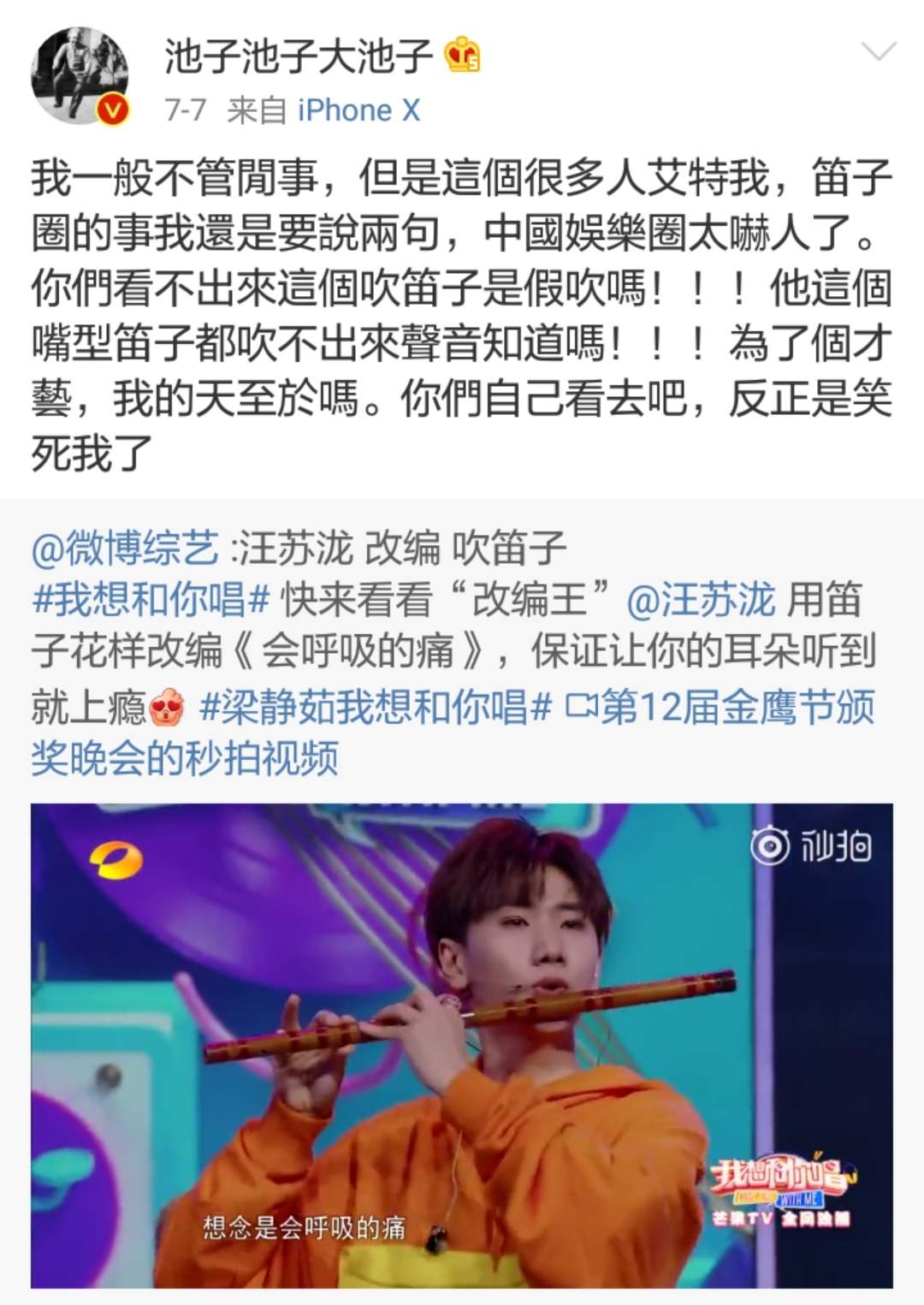The image size is (924, 1305).
Task: Open the #梁静茹我想和你唱# hashtag
Action: click(x=375, y=707)
